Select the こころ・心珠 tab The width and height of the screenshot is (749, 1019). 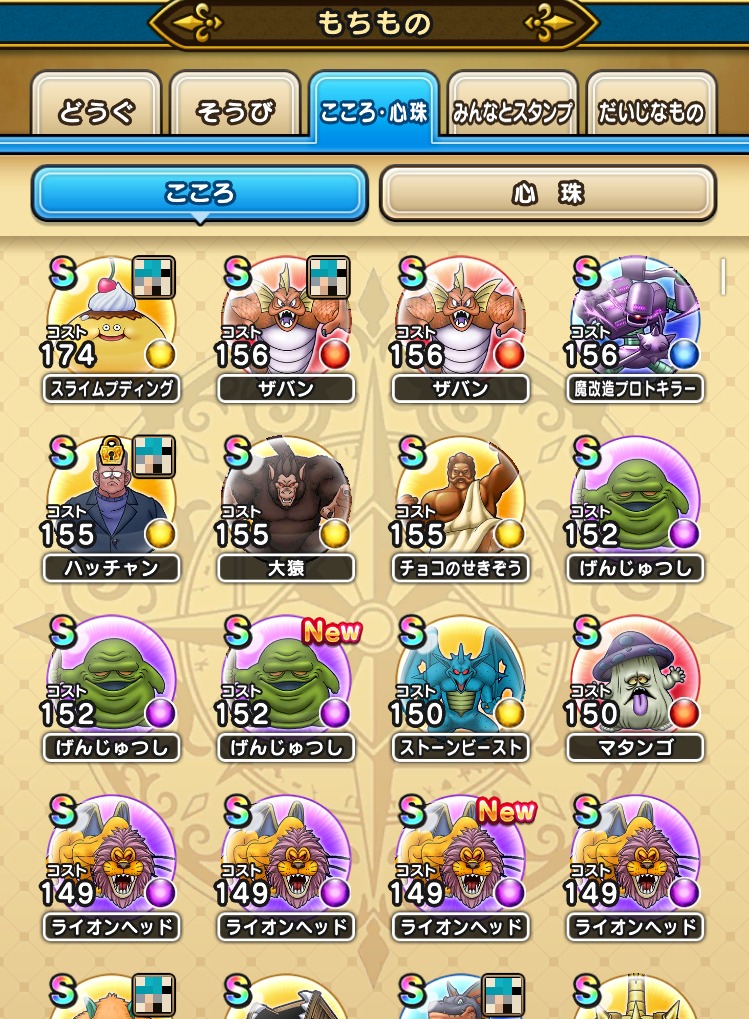tap(373, 111)
